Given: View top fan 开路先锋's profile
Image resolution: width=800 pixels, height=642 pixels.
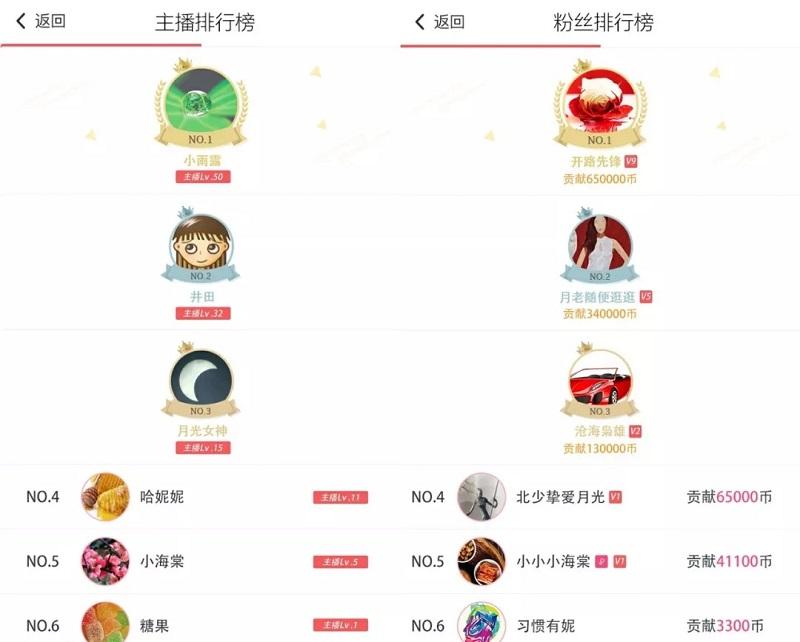Looking at the screenshot, I should [x=600, y=108].
